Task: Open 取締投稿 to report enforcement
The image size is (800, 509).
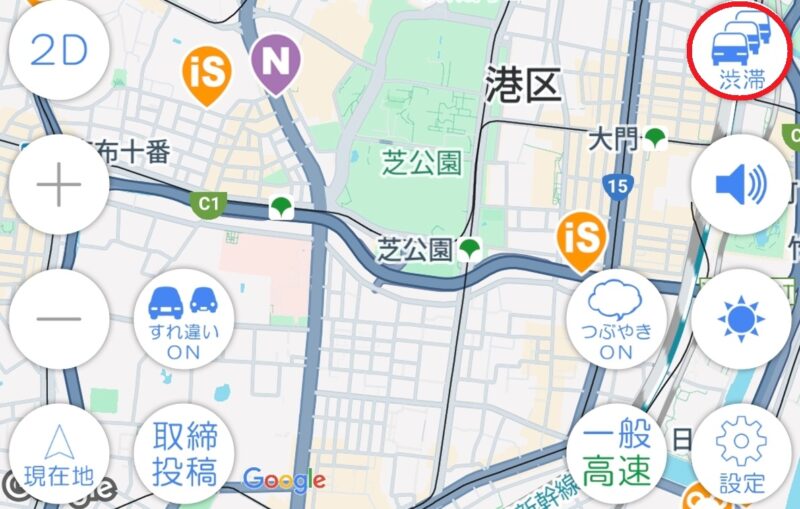Action: tap(184, 453)
